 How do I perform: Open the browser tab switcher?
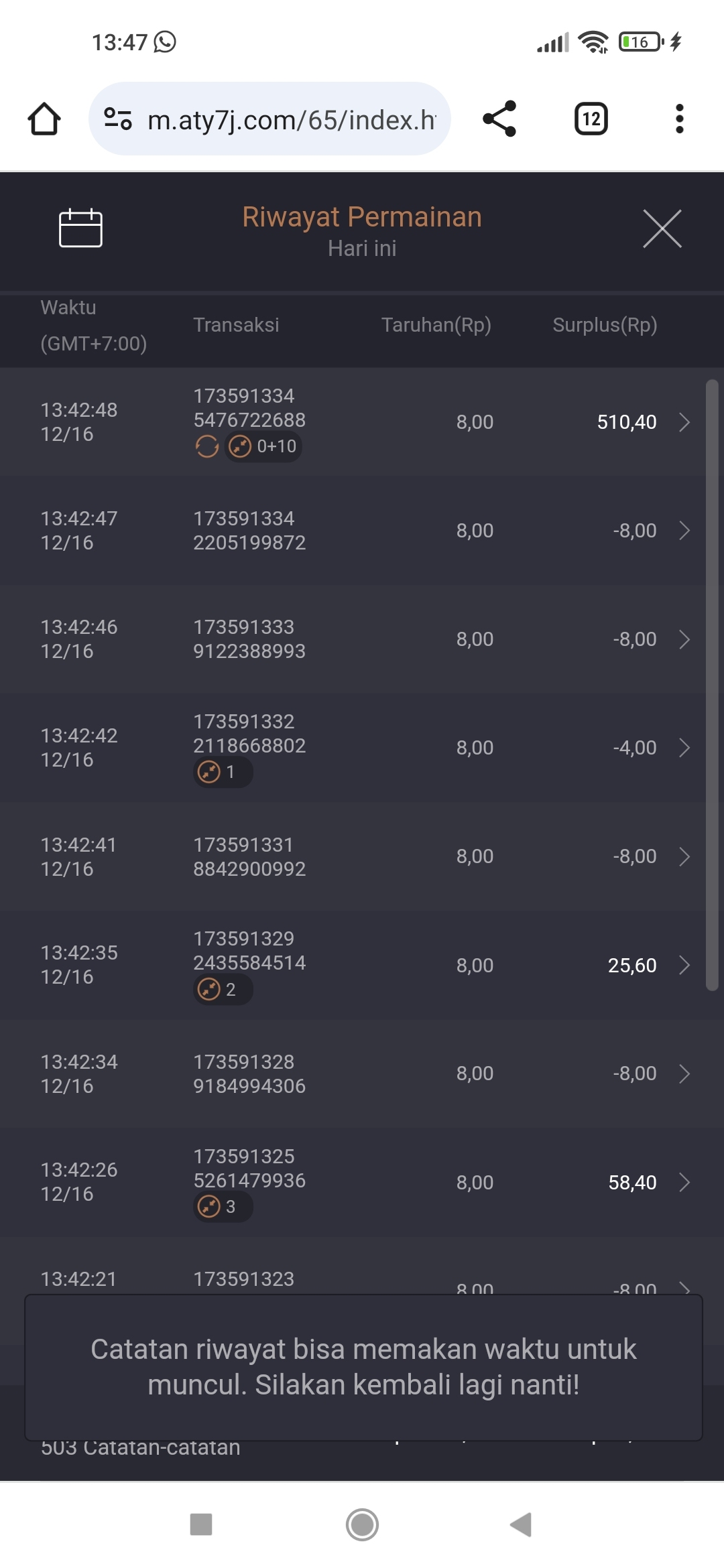point(591,119)
